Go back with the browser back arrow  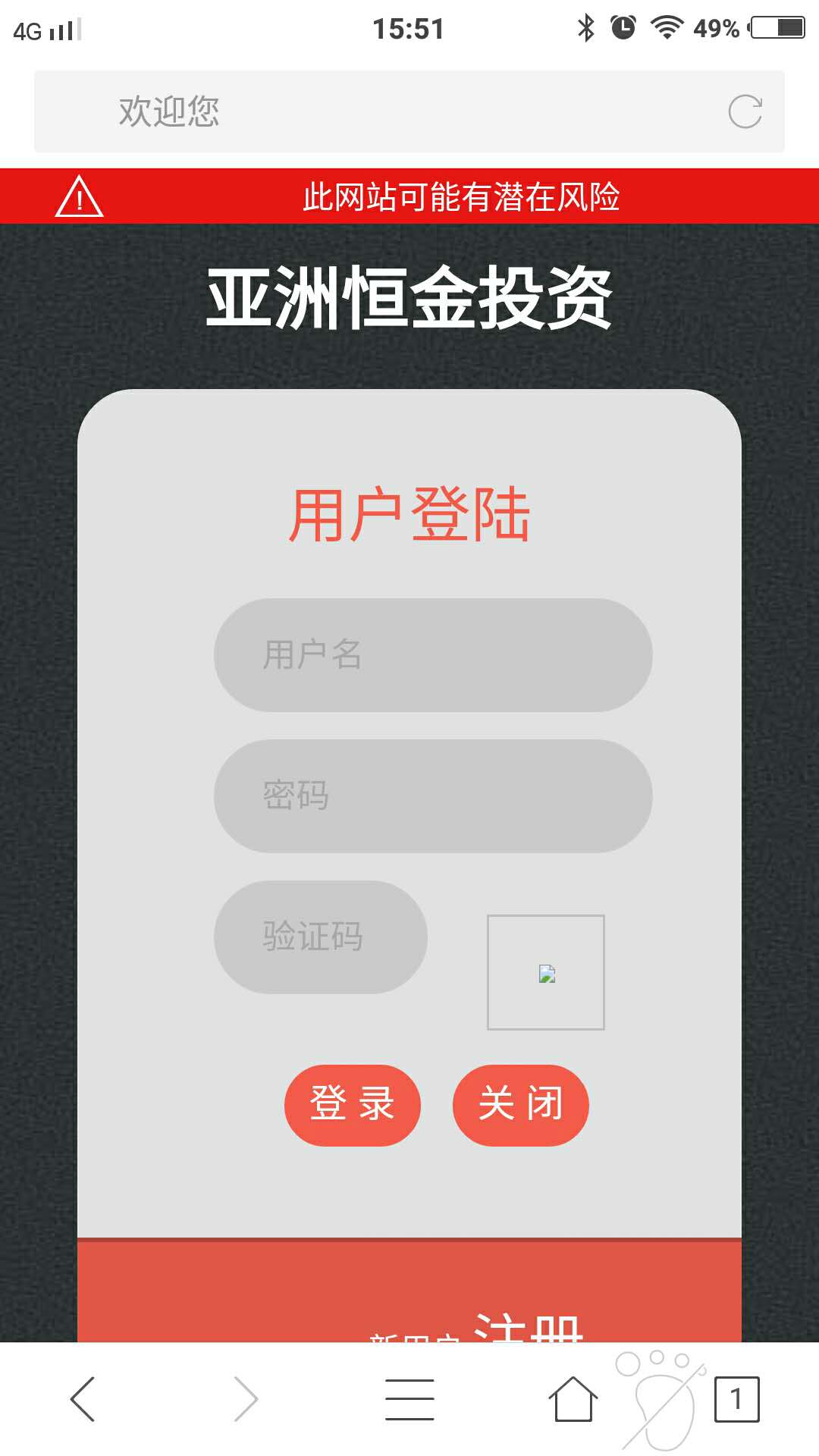82,1399
